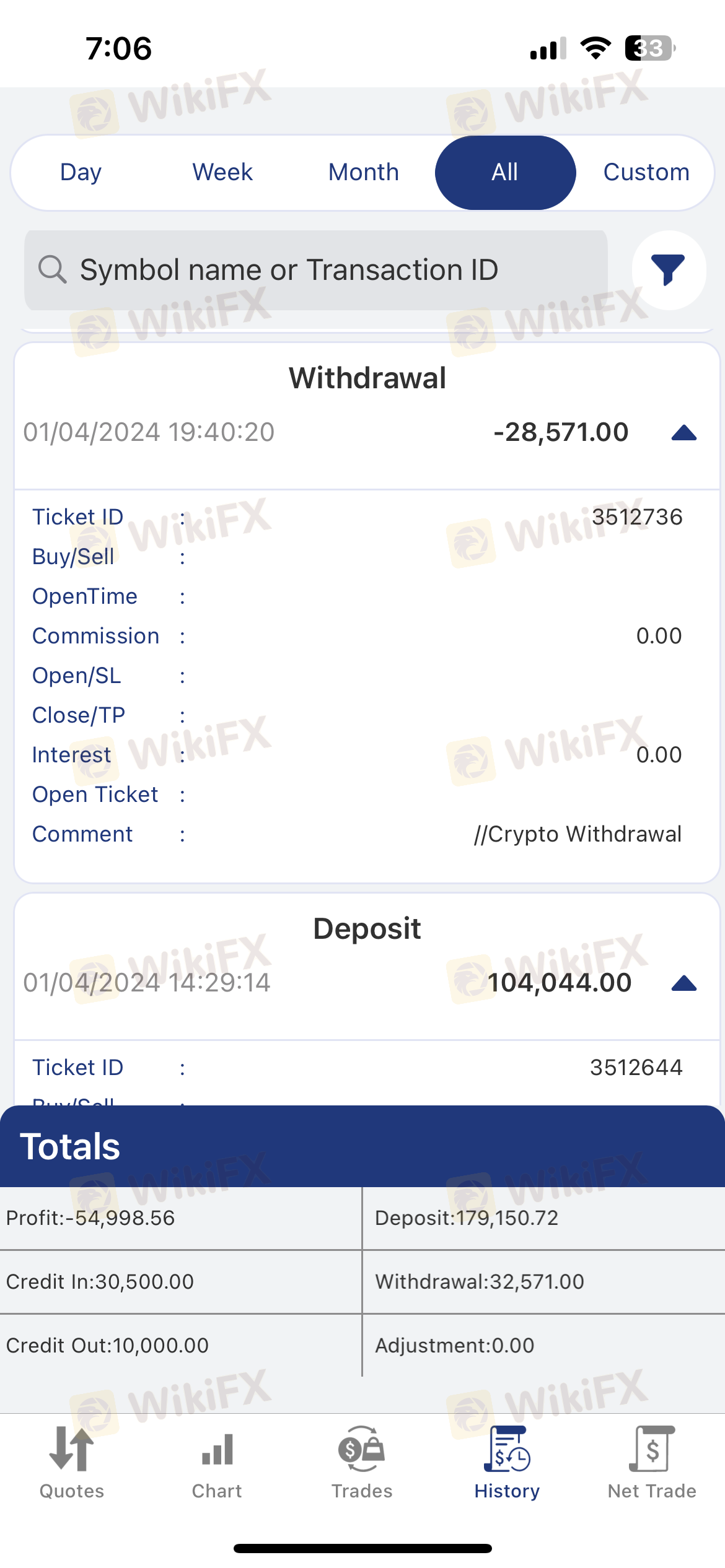Viewport: 725px width, 1568px height.
Task: Collapse the Deposit entry details
Action: [683, 983]
